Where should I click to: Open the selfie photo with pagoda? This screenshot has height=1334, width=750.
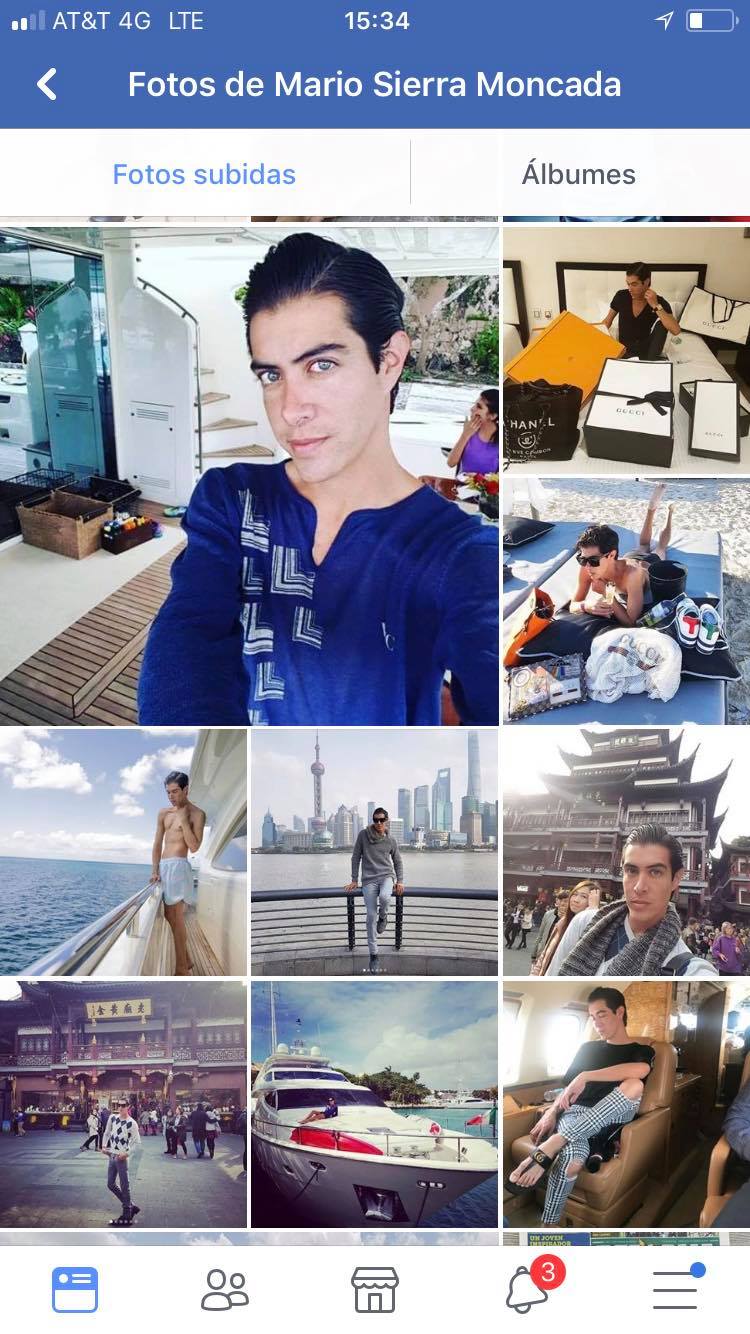(x=626, y=852)
